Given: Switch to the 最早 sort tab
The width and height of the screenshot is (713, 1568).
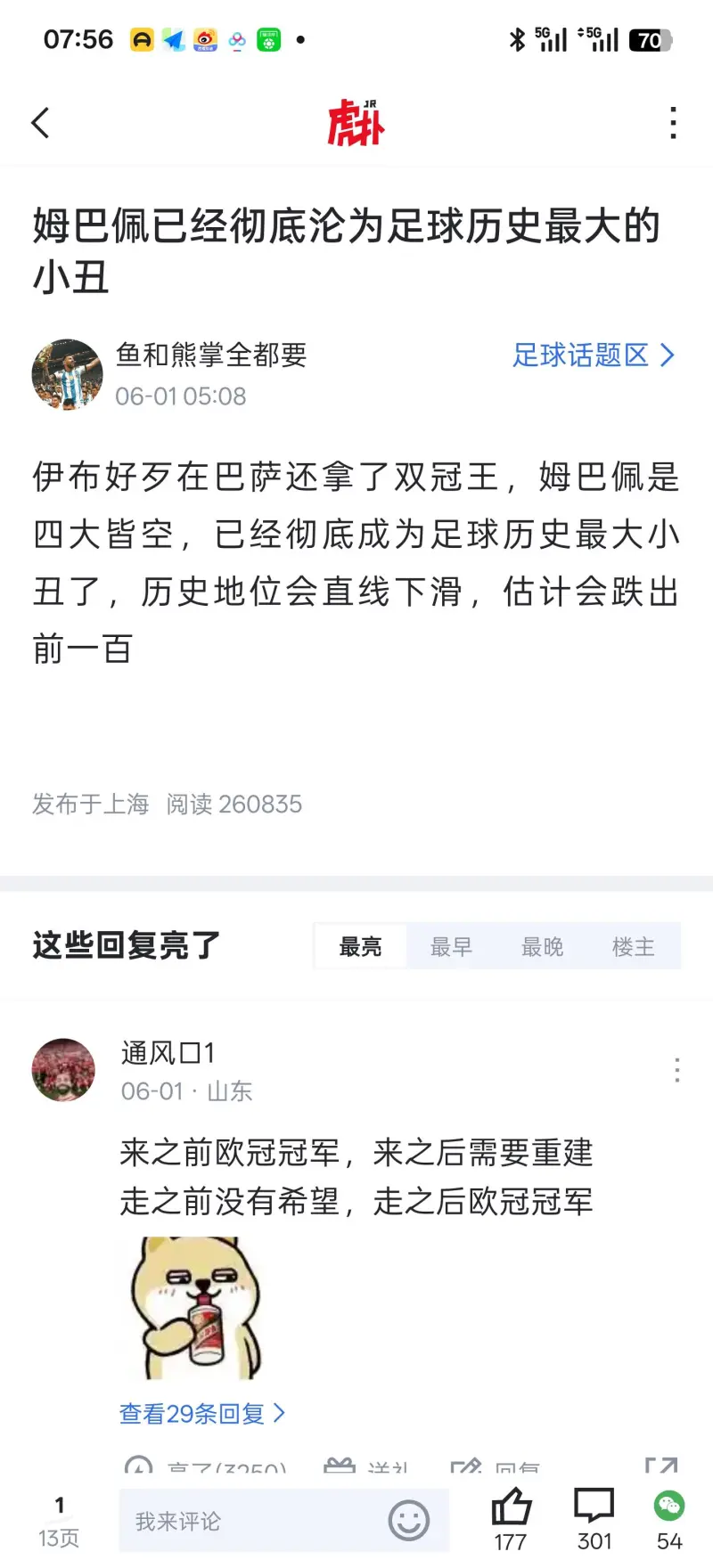Looking at the screenshot, I should (452, 946).
